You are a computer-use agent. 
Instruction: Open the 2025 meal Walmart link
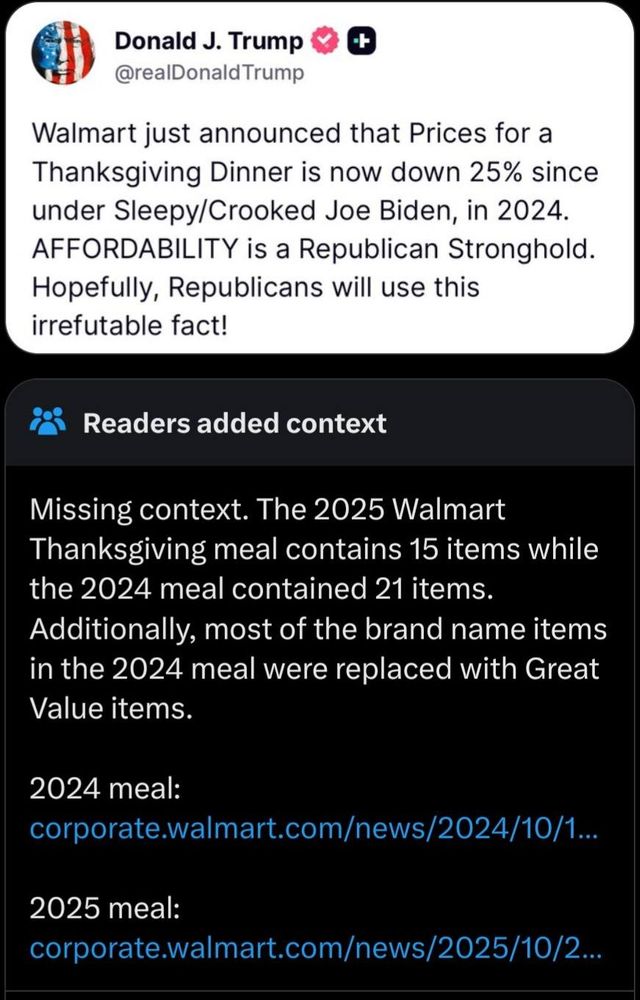pyautogui.click(x=316, y=948)
